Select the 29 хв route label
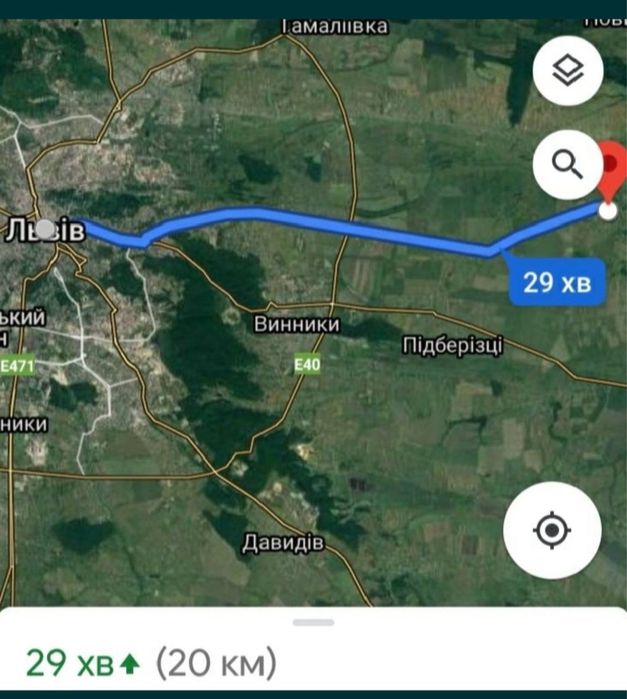Image resolution: width=627 pixels, height=699 pixels. (557, 283)
